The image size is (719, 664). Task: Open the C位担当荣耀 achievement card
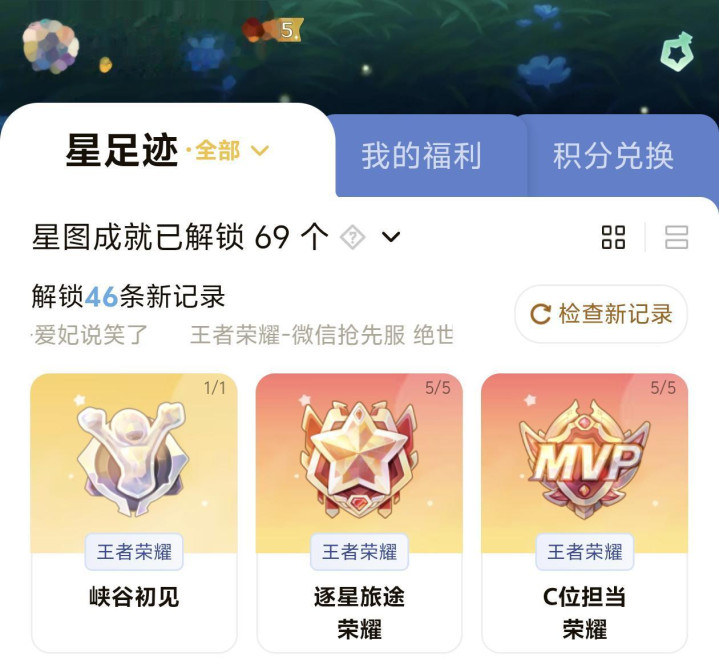click(x=585, y=513)
